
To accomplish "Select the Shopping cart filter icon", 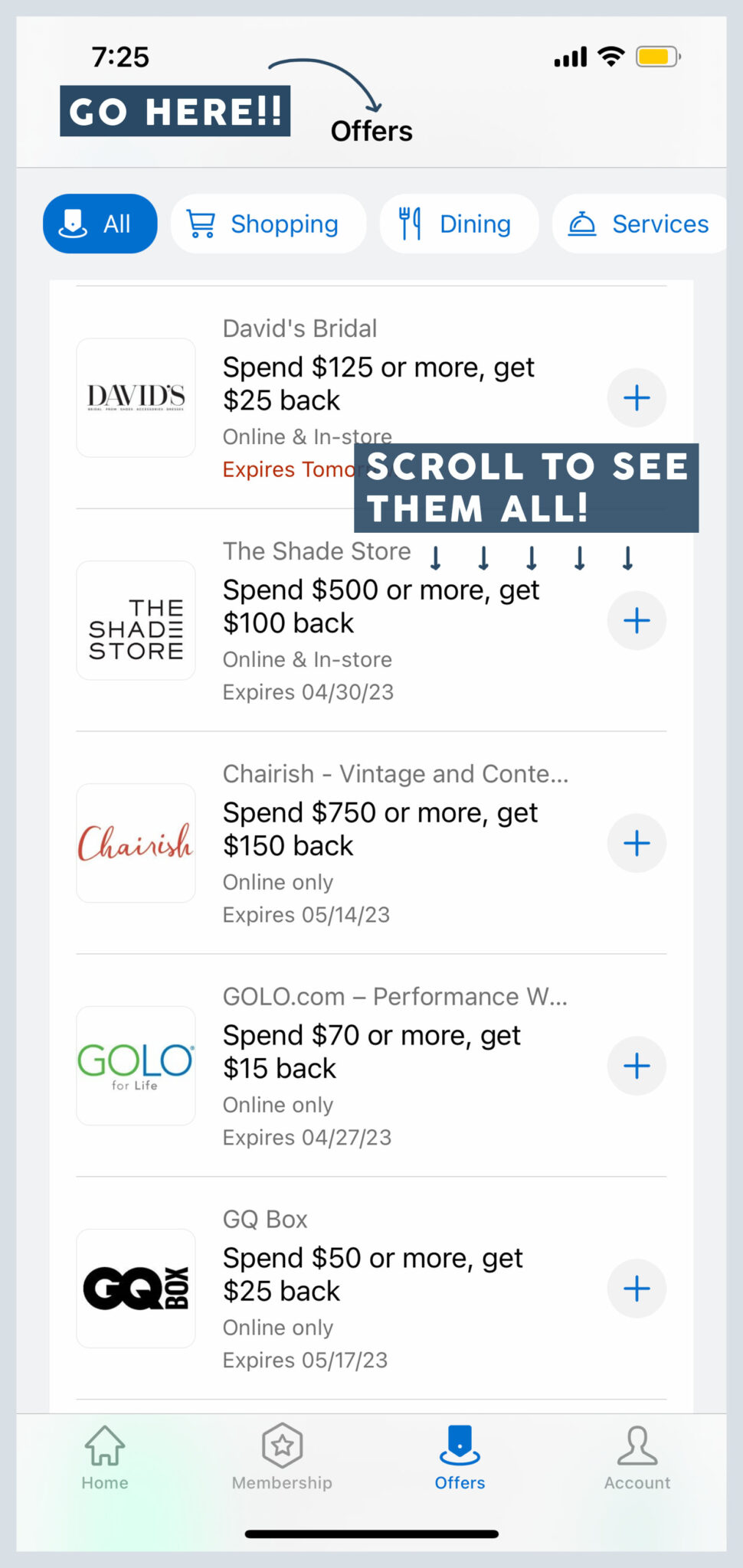I will click(201, 223).
